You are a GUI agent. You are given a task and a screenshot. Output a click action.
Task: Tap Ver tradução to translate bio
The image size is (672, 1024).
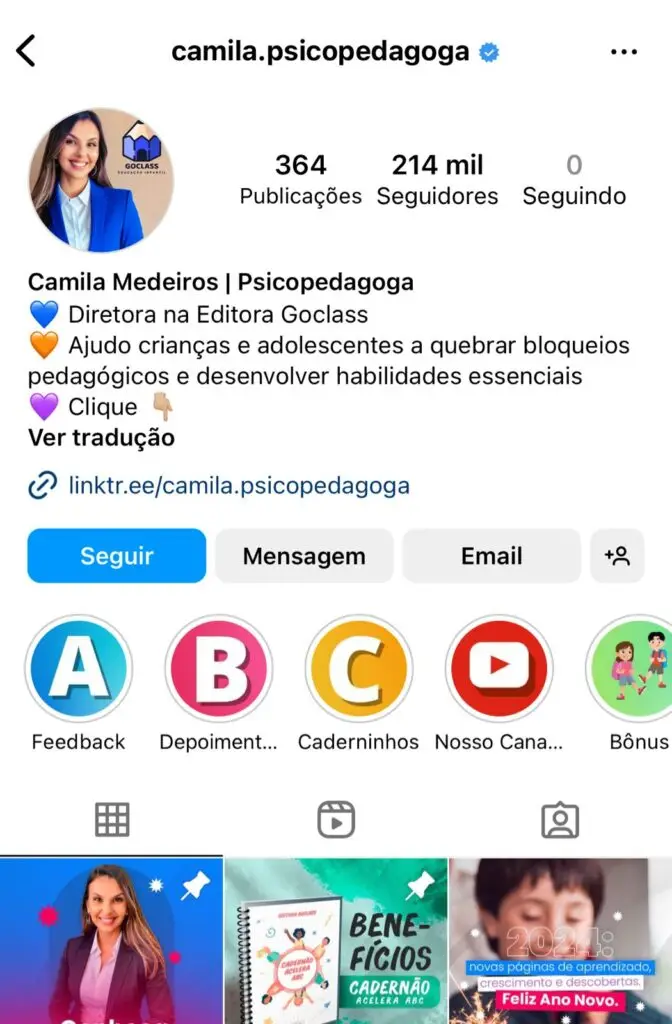pos(101,438)
